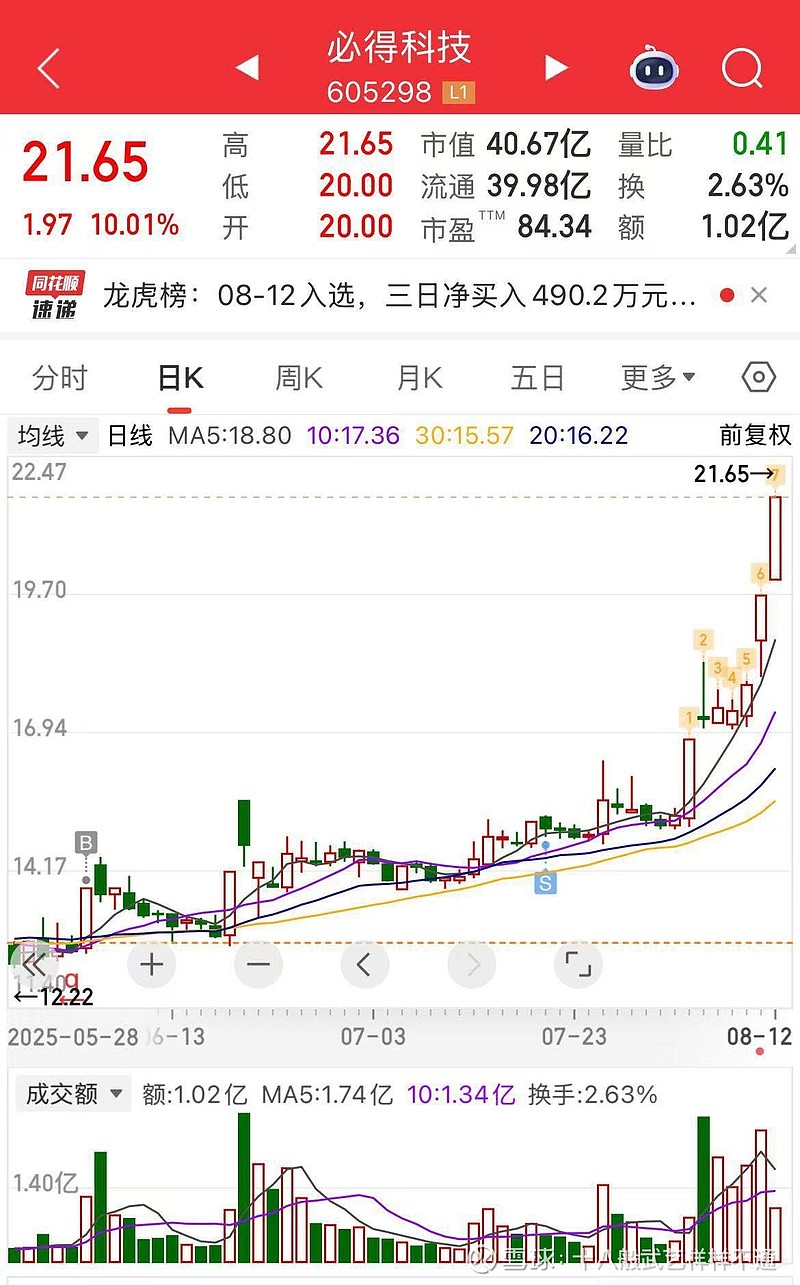Open chart settings hexagon icon

[x=759, y=377]
